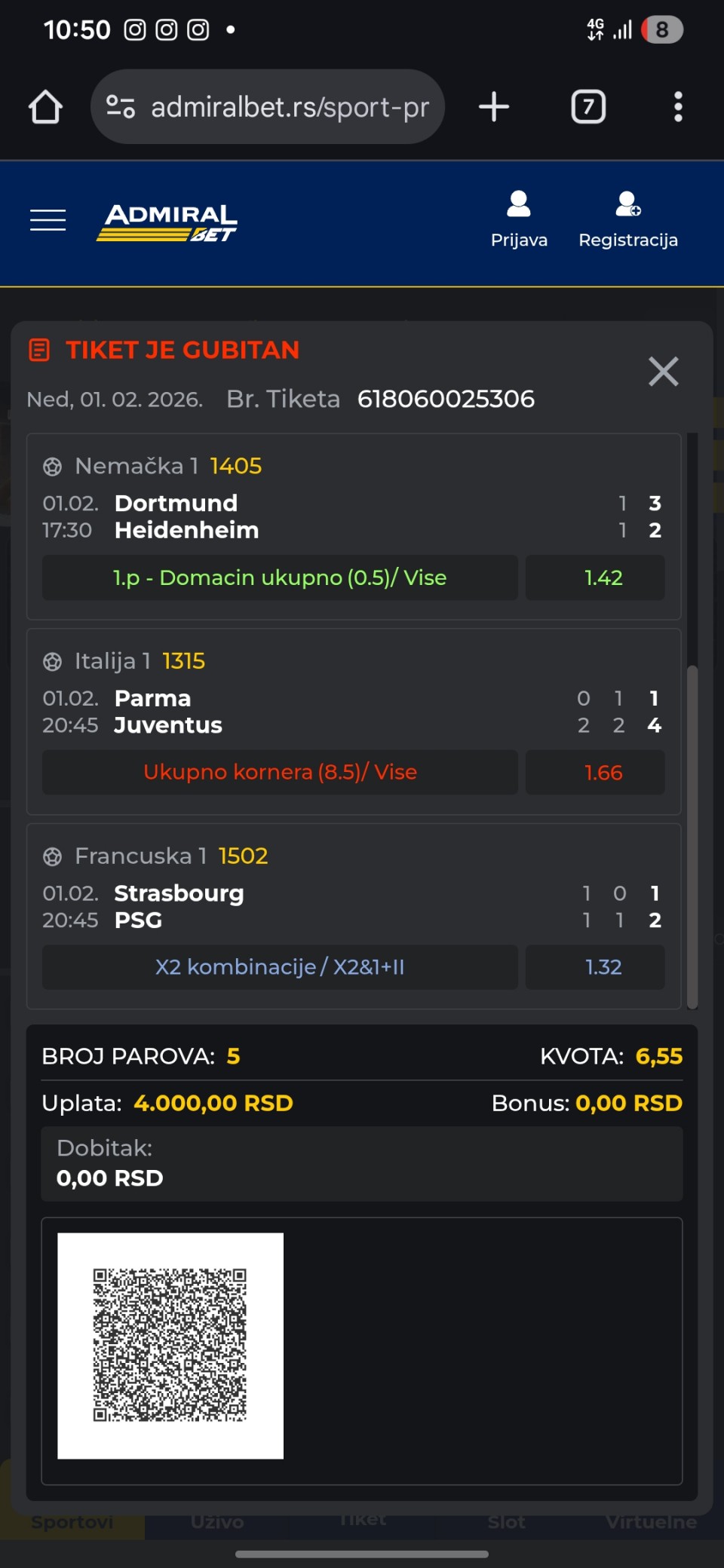Tap the browser home icon
724x1568 pixels.
[x=45, y=107]
